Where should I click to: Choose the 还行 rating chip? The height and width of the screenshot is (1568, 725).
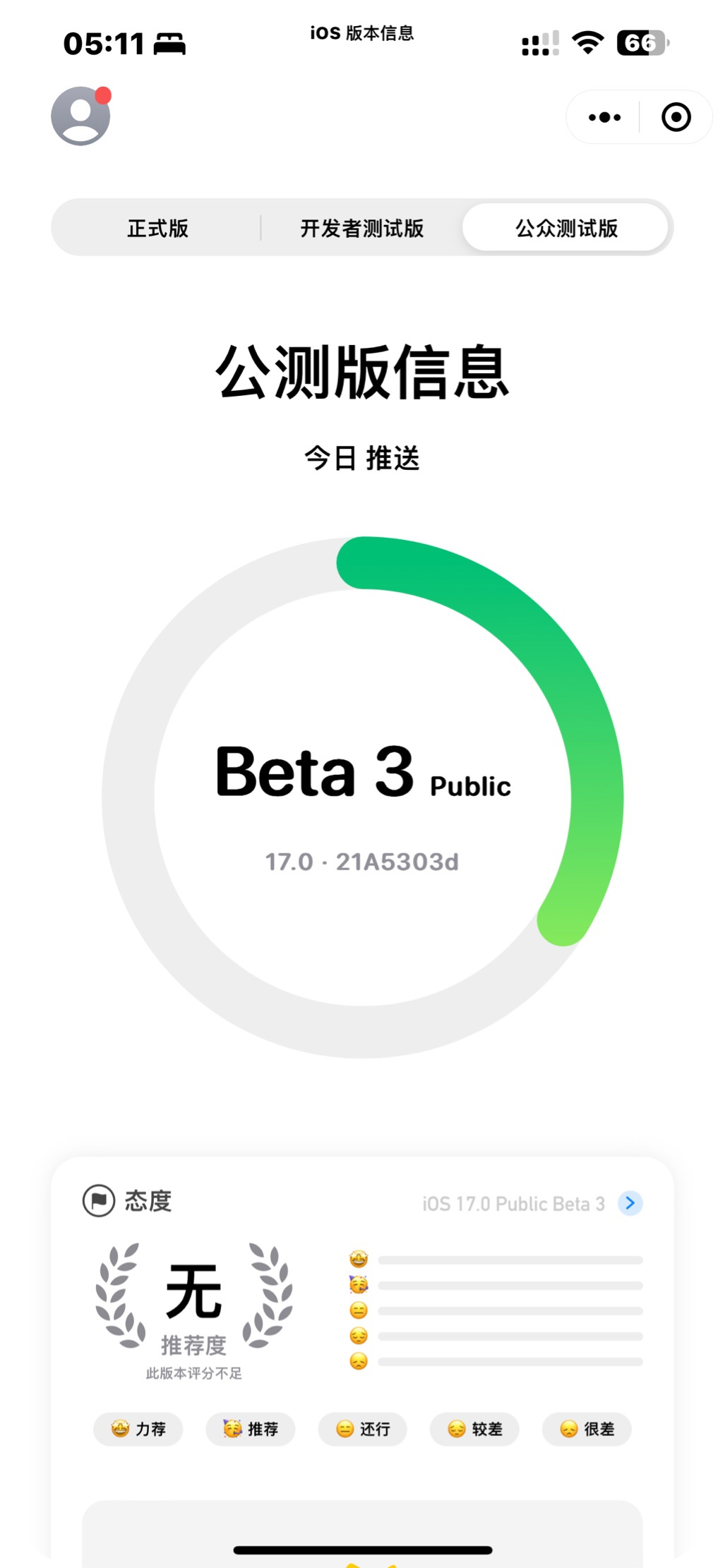pos(363,1429)
